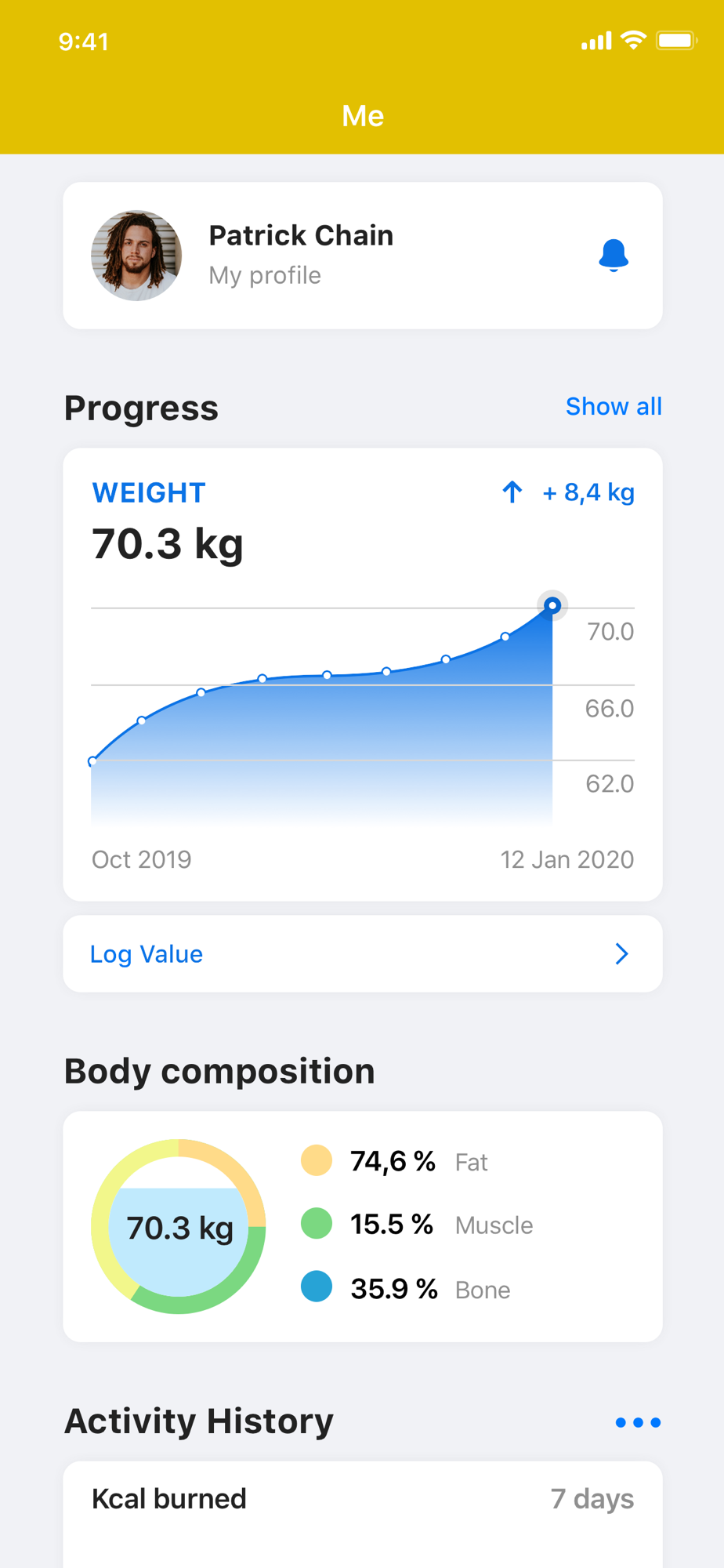Open the Log Value row
This screenshot has height=1568, width=724.
363,953
